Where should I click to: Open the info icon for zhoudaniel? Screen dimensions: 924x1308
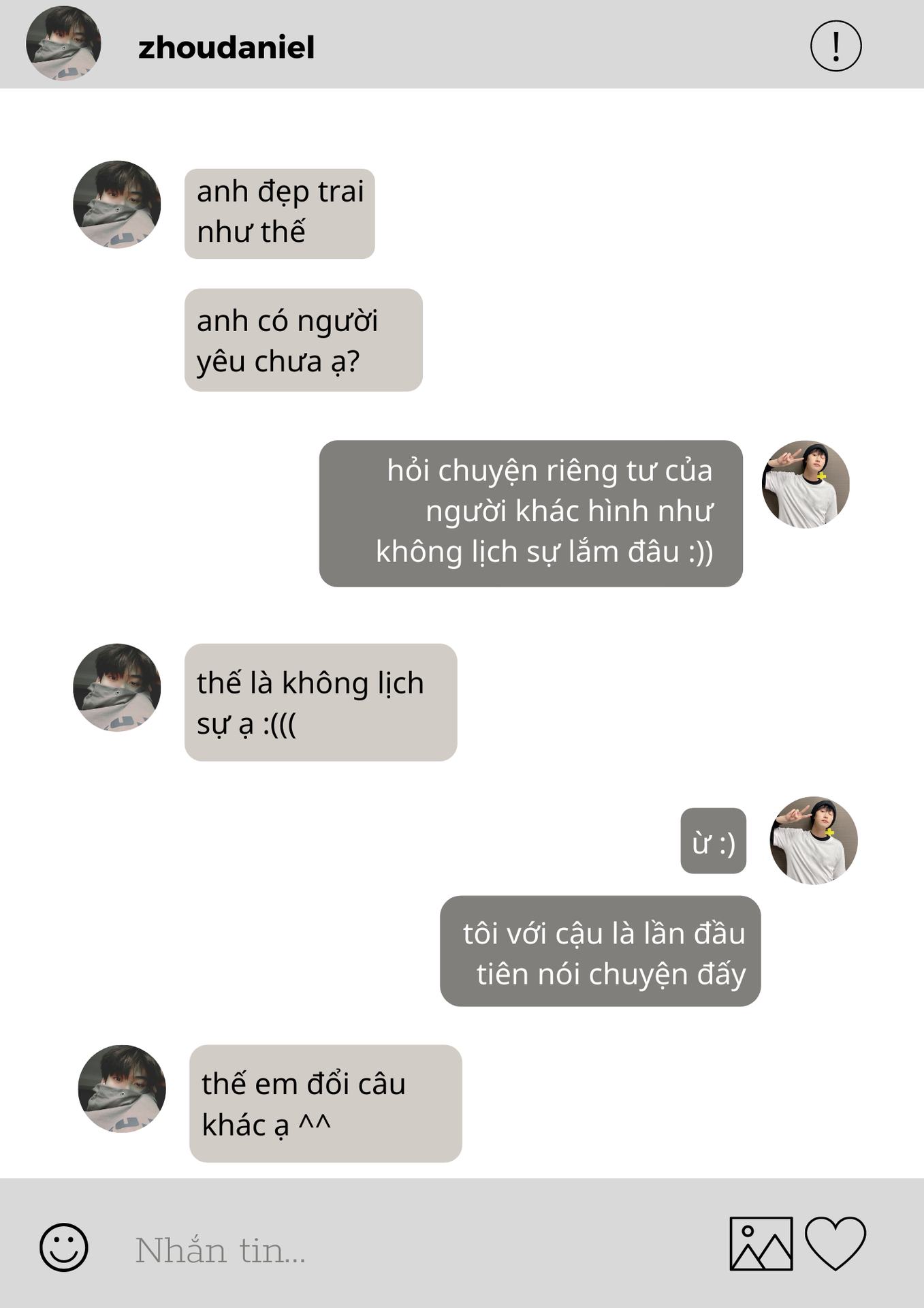point(835,46)
